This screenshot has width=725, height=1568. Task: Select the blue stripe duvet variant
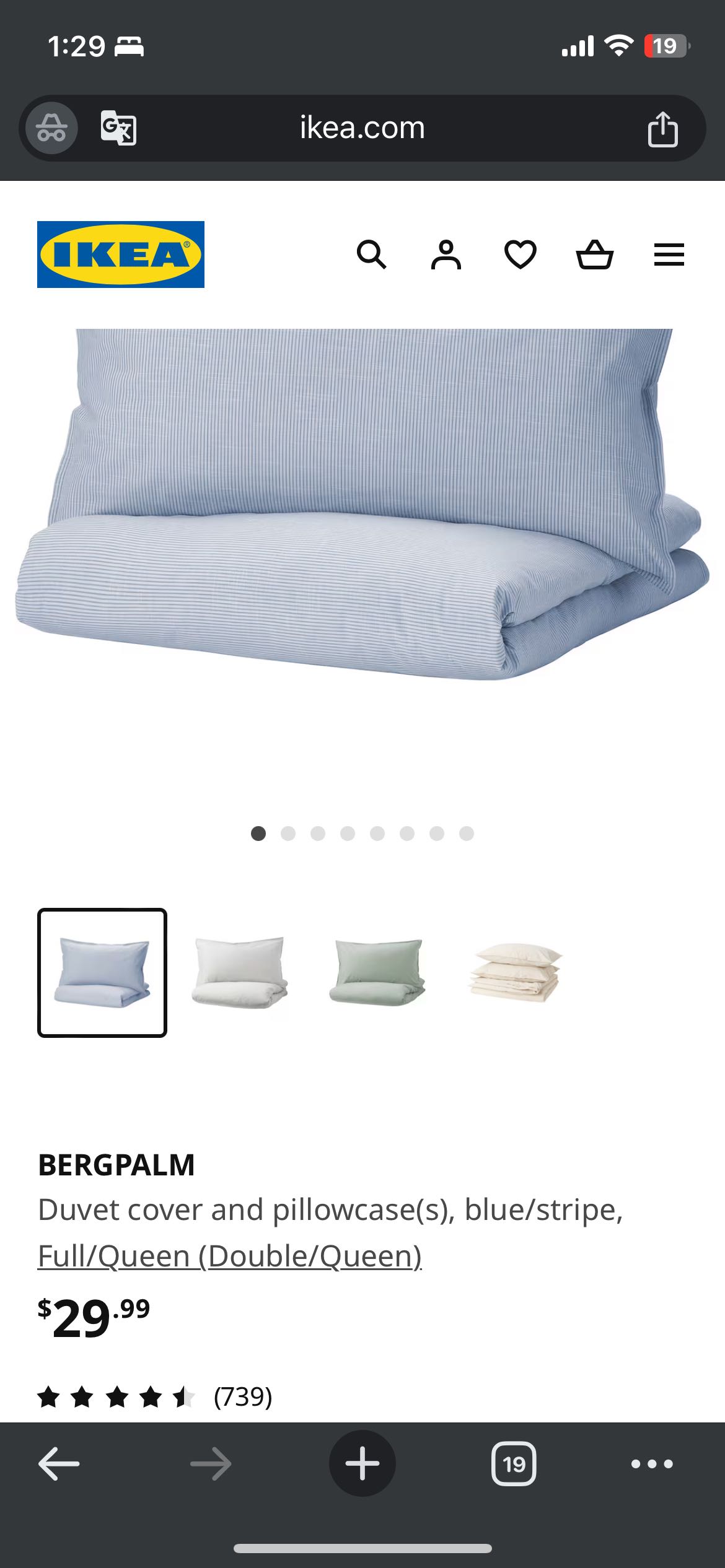[x=102, y=973]
